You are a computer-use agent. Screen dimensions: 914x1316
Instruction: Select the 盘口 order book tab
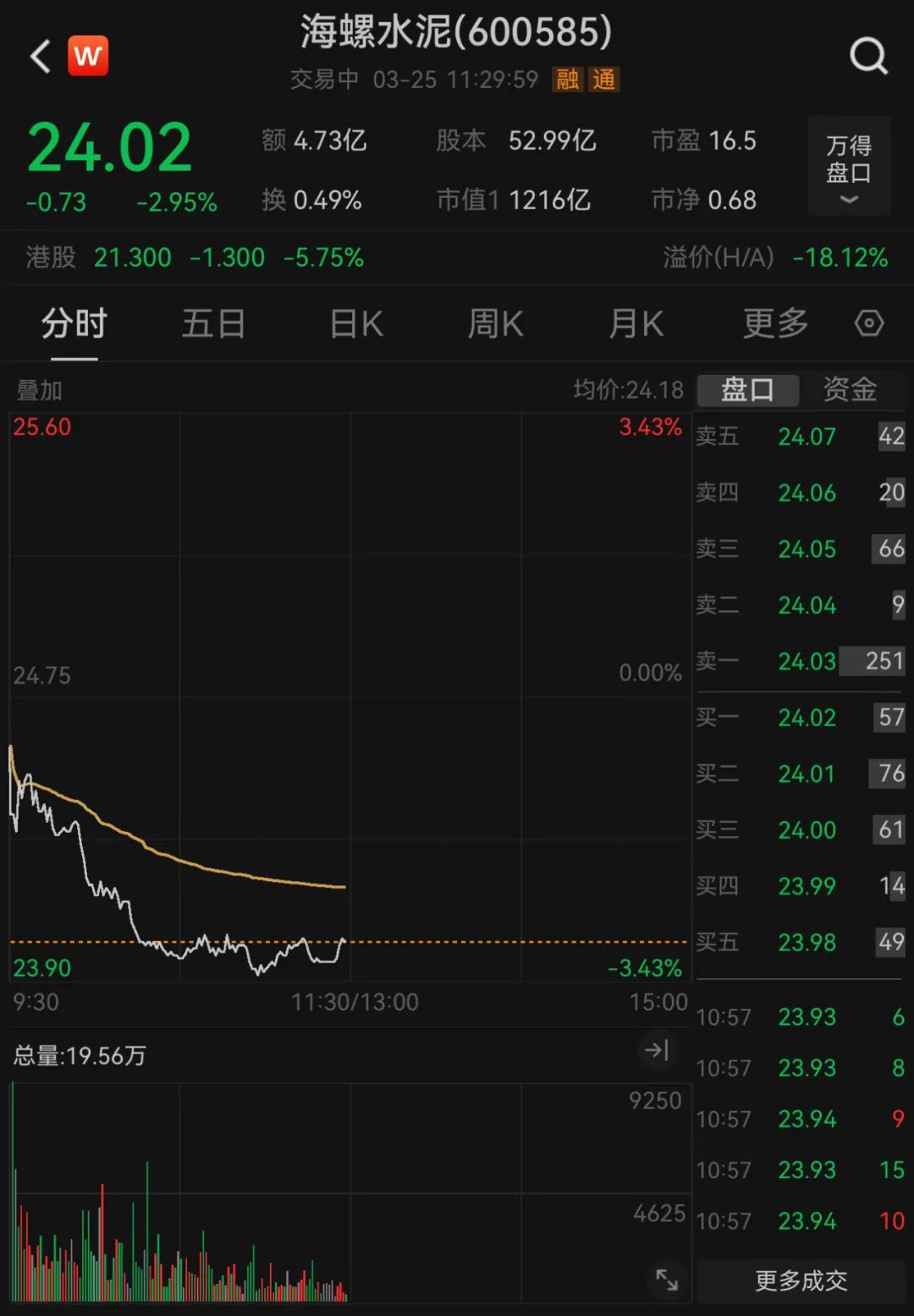click(x=747, y=390)
